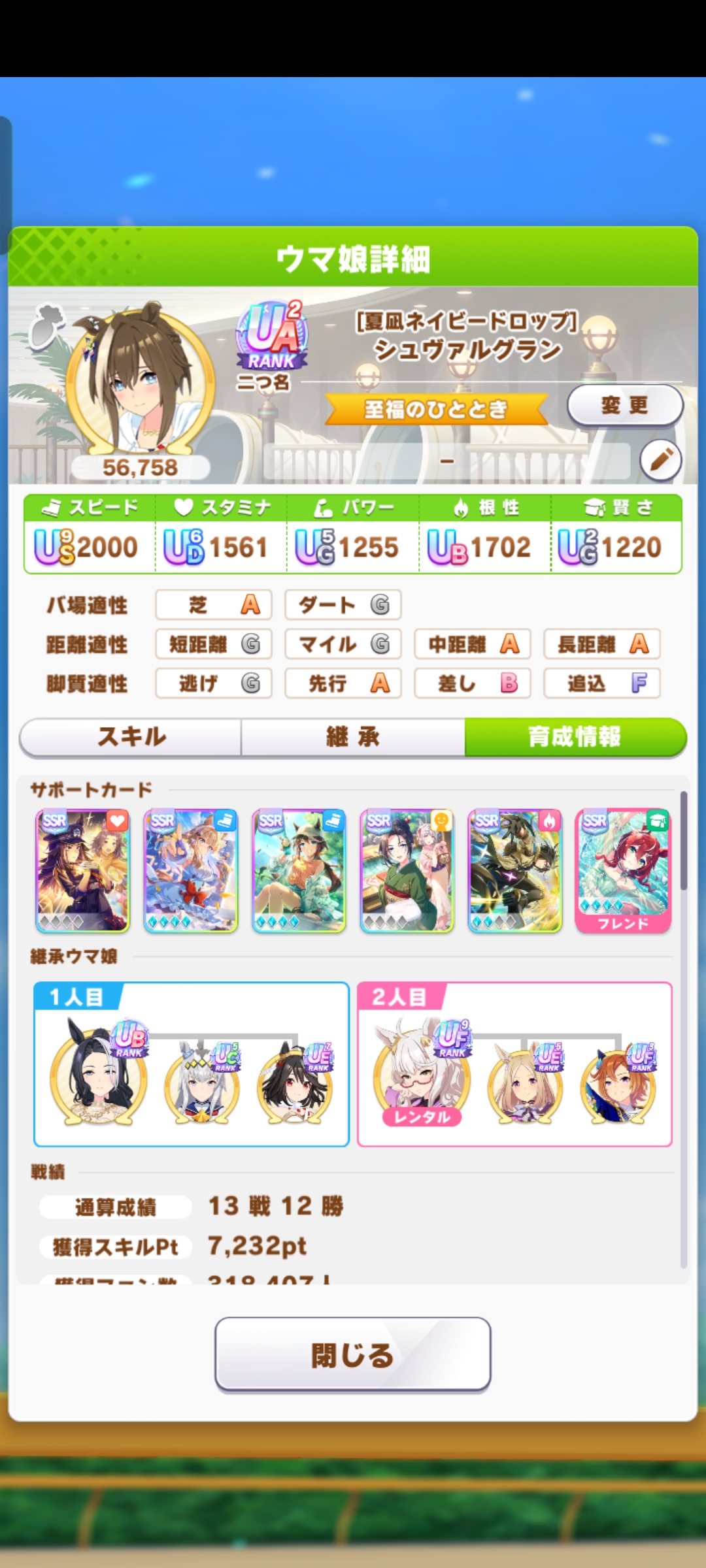Open the second support card (speed type)
Image resolution: width=706 pixels, height=1568 pixels.
191,870
